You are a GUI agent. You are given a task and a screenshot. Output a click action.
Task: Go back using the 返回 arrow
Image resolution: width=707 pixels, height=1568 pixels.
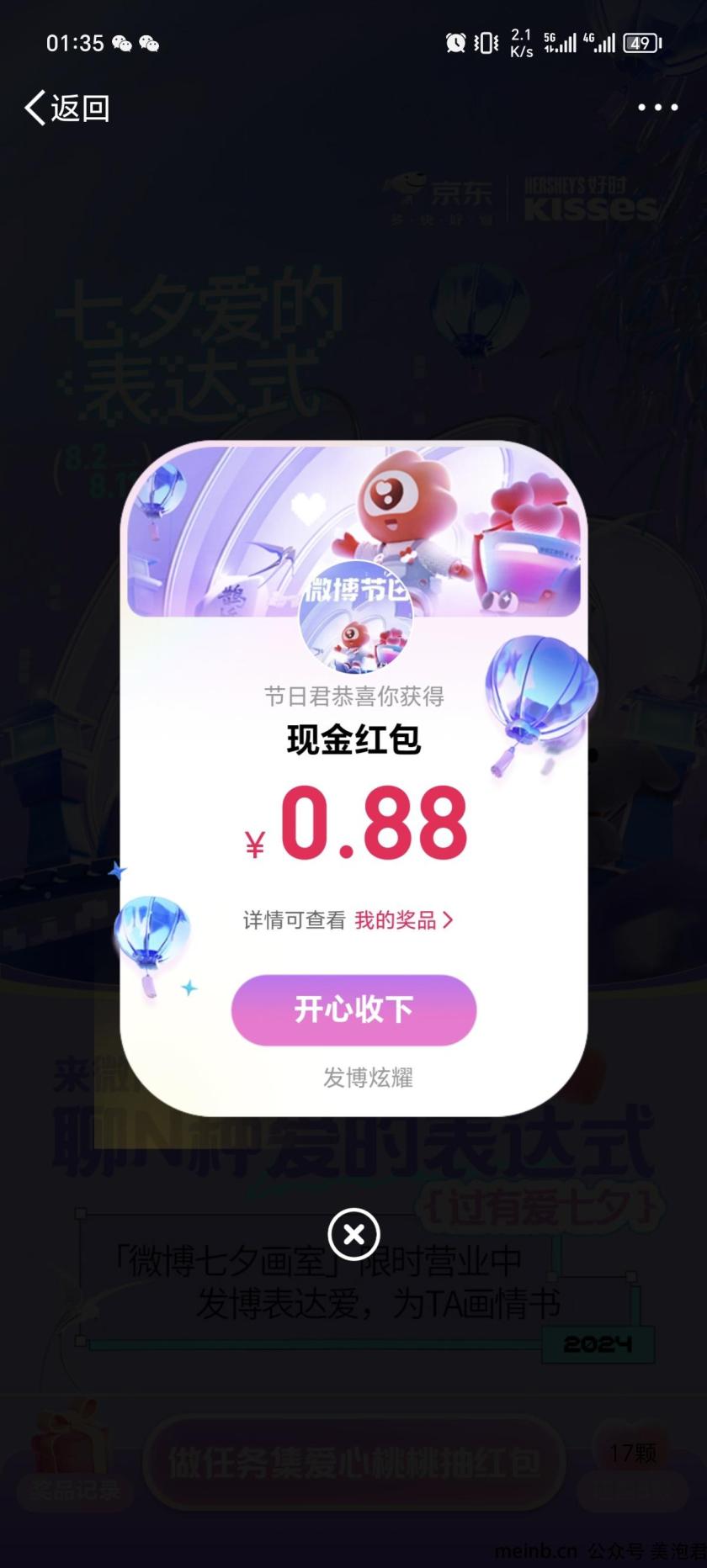(67, 108)
